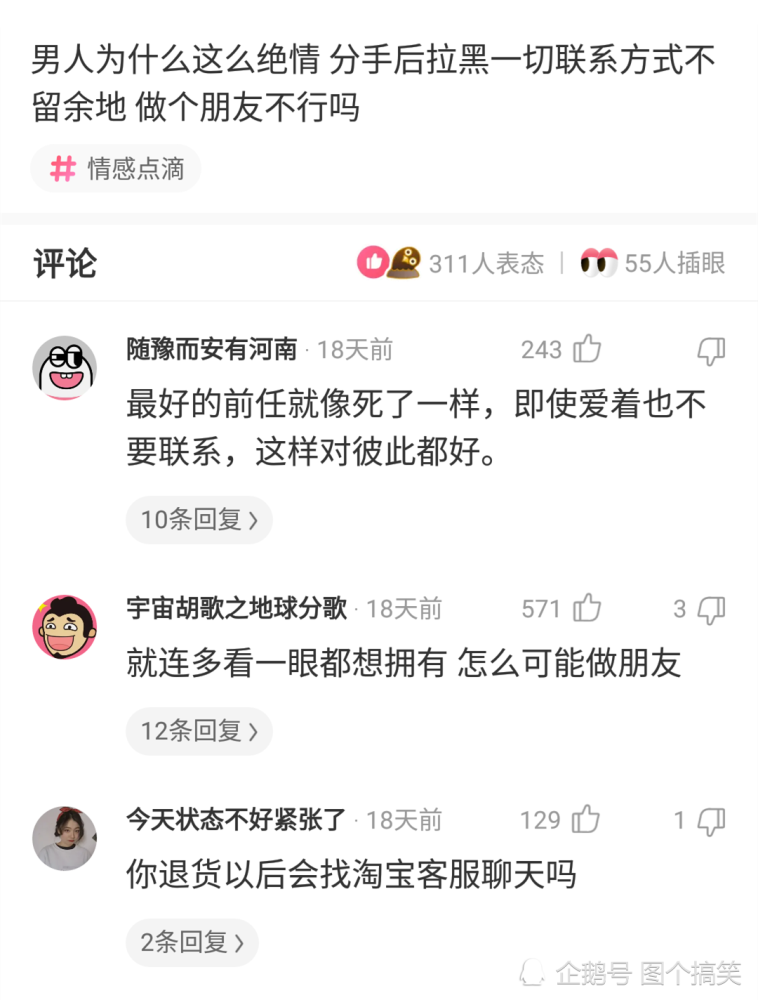Open username 随豫而安有河南
The height and width of the screenshot is (1000, 758).
212,349
